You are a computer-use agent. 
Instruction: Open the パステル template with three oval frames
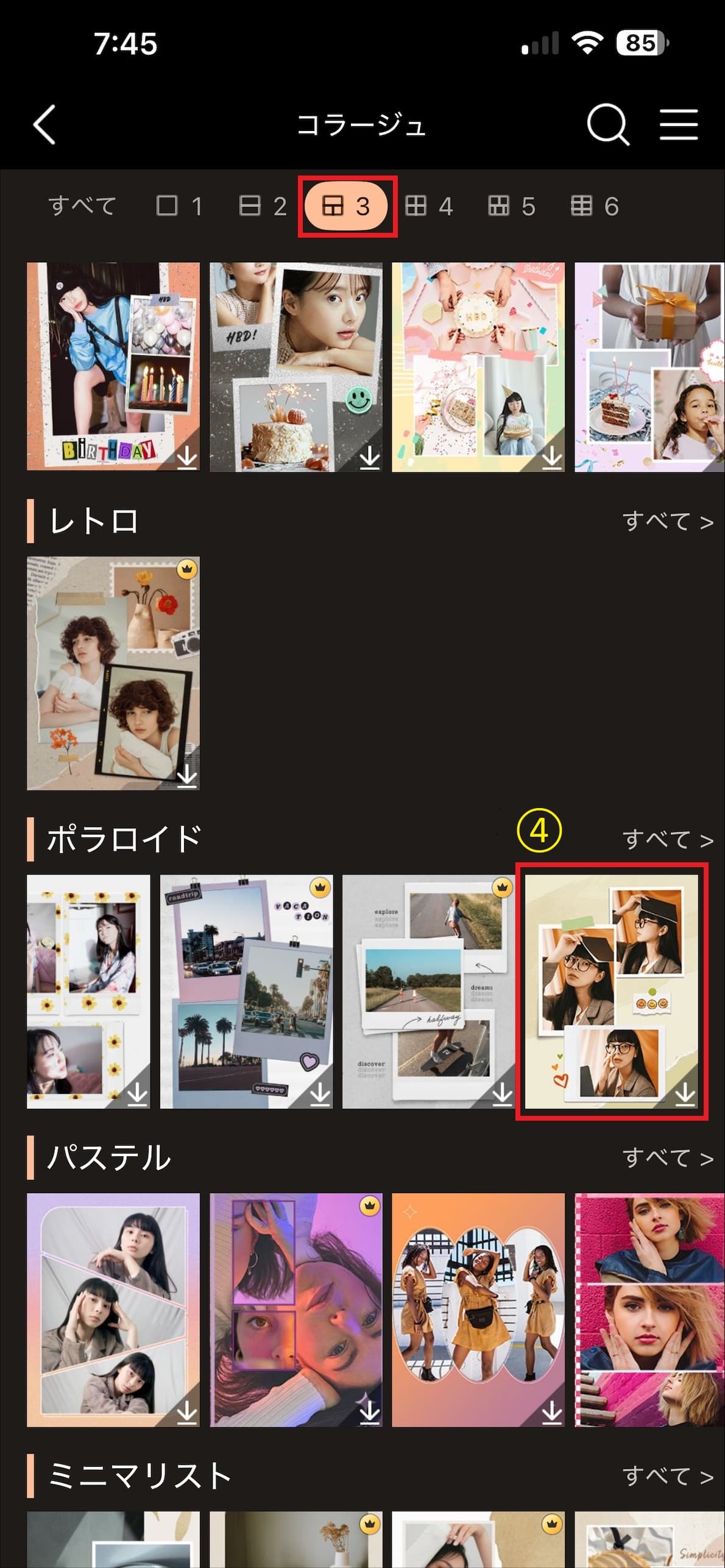coord(478,1310)
